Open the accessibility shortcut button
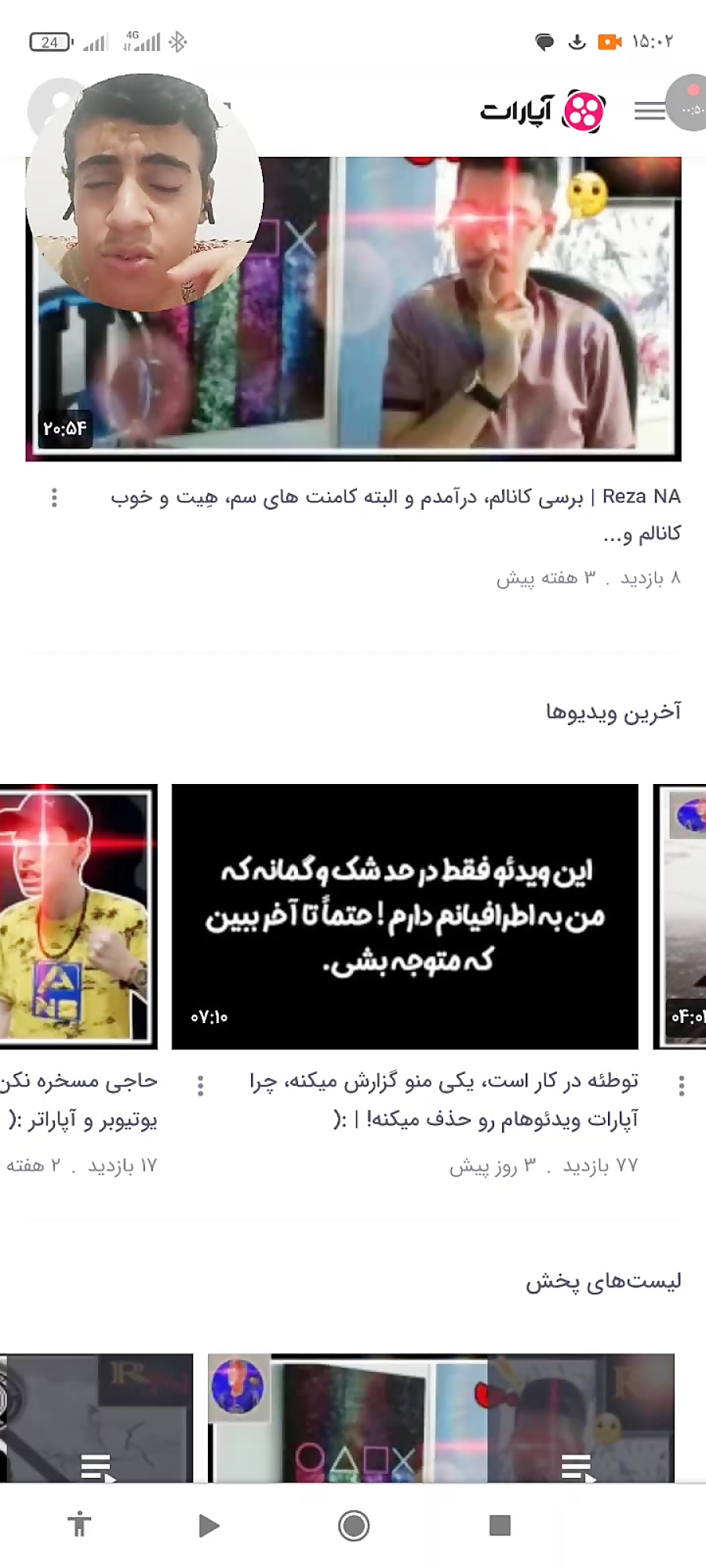 (79, 1526)
